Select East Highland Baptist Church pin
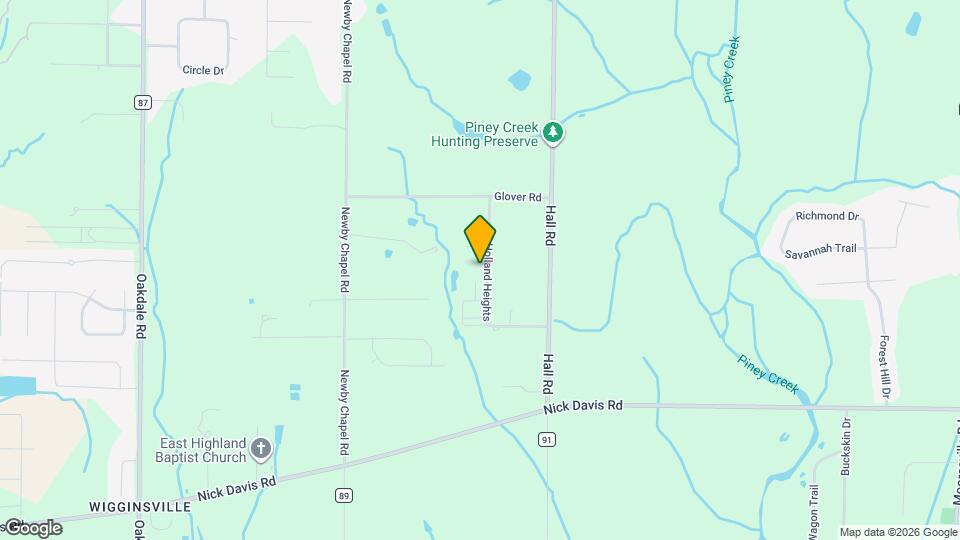This screenshot has height=540, width=960. tap(261, 448)
